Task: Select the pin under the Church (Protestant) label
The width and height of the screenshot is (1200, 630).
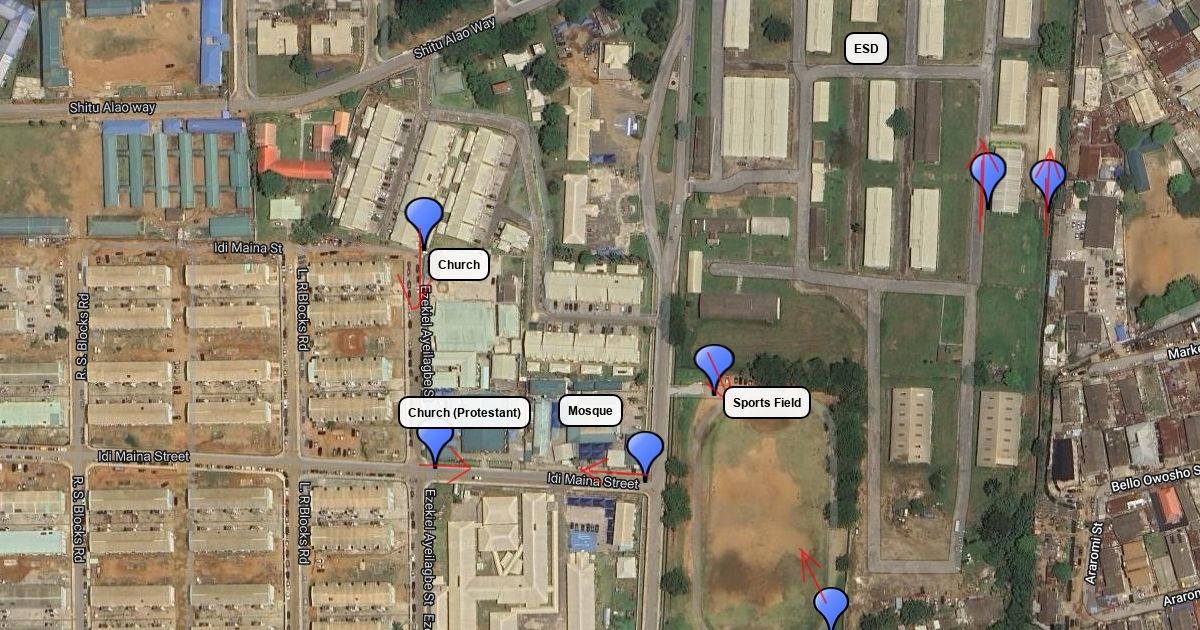Action: coord(435,444)
